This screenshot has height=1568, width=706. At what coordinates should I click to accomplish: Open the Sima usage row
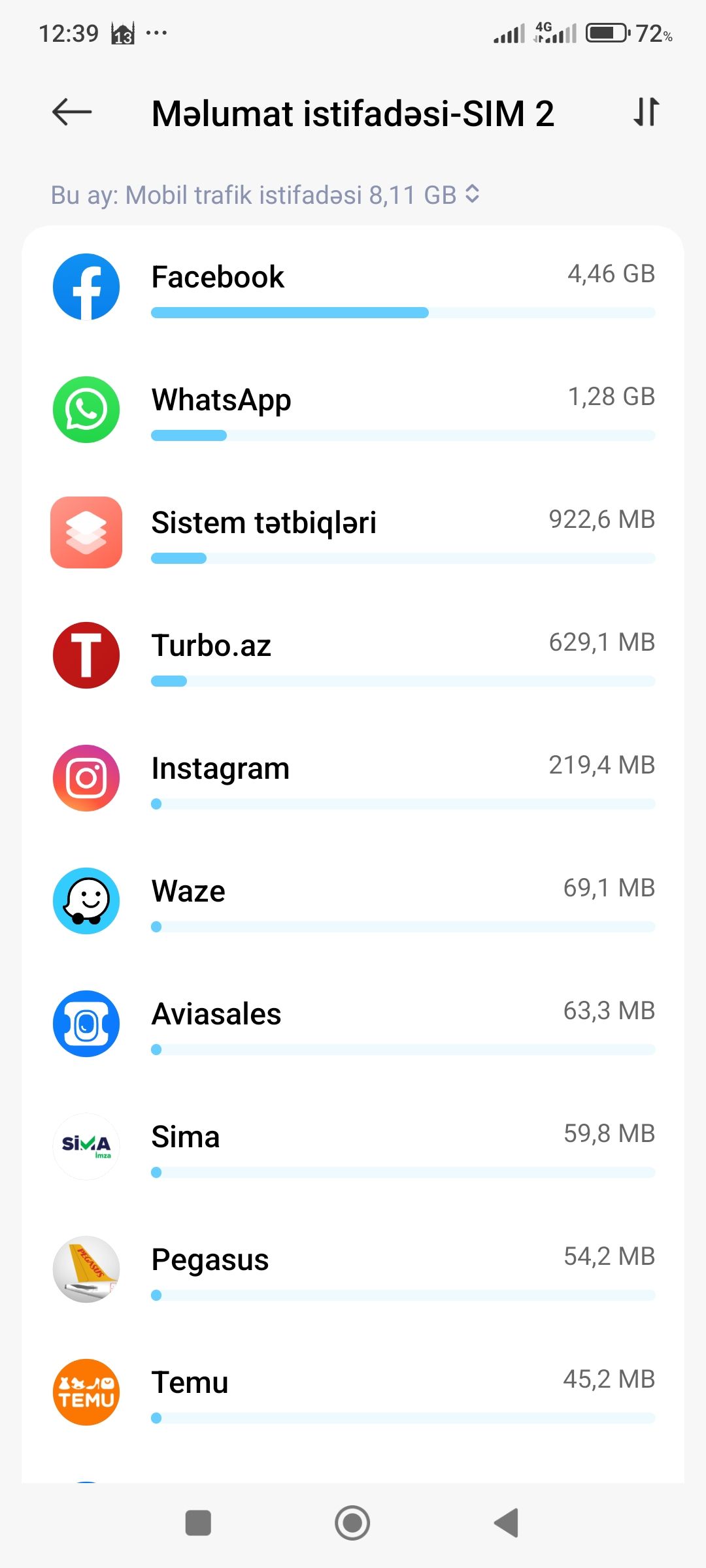(x=353, y=1147)
